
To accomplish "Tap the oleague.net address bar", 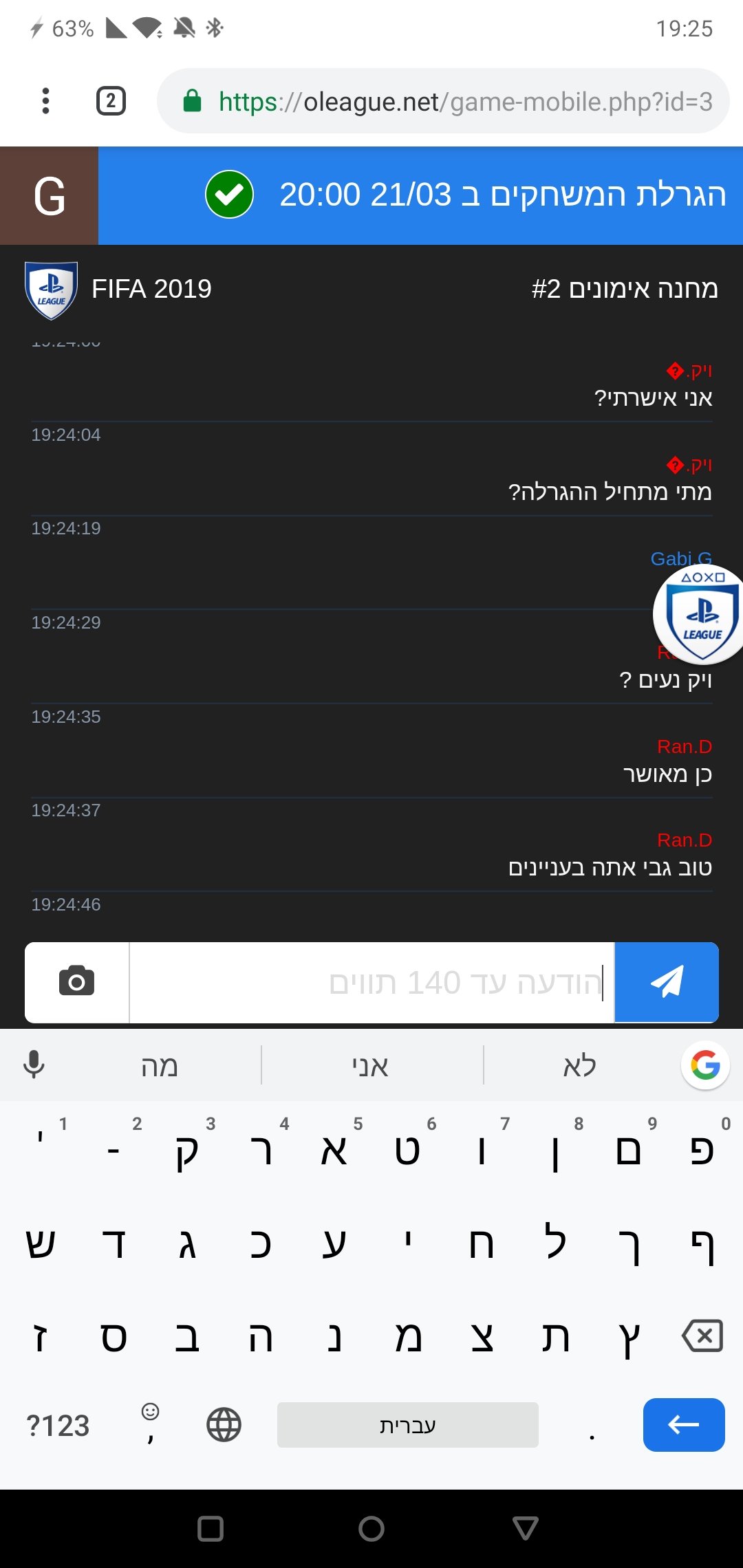I will (443, 101).
